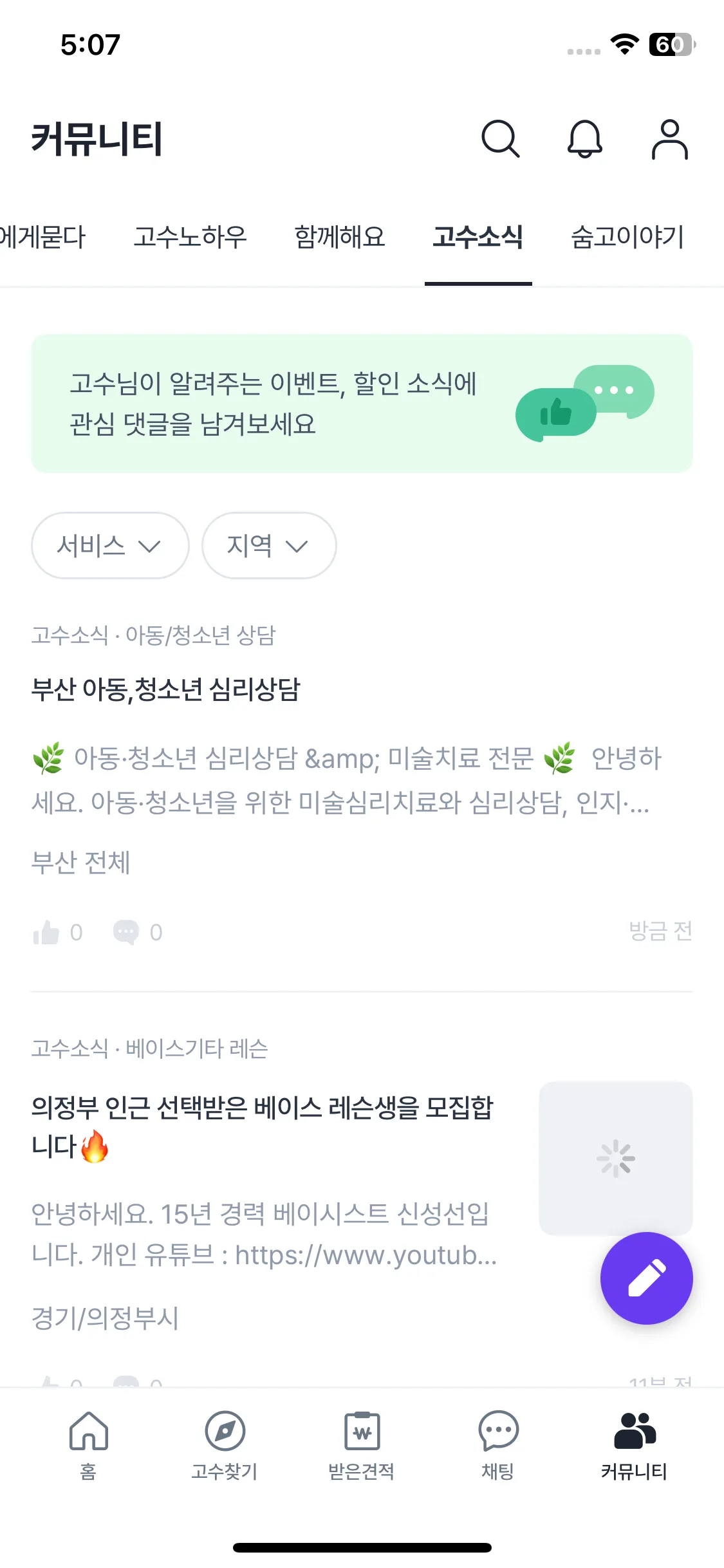
Task: Tap the 커뮤니티 people icon in bottom bar
Action: tap(635, 1442)
